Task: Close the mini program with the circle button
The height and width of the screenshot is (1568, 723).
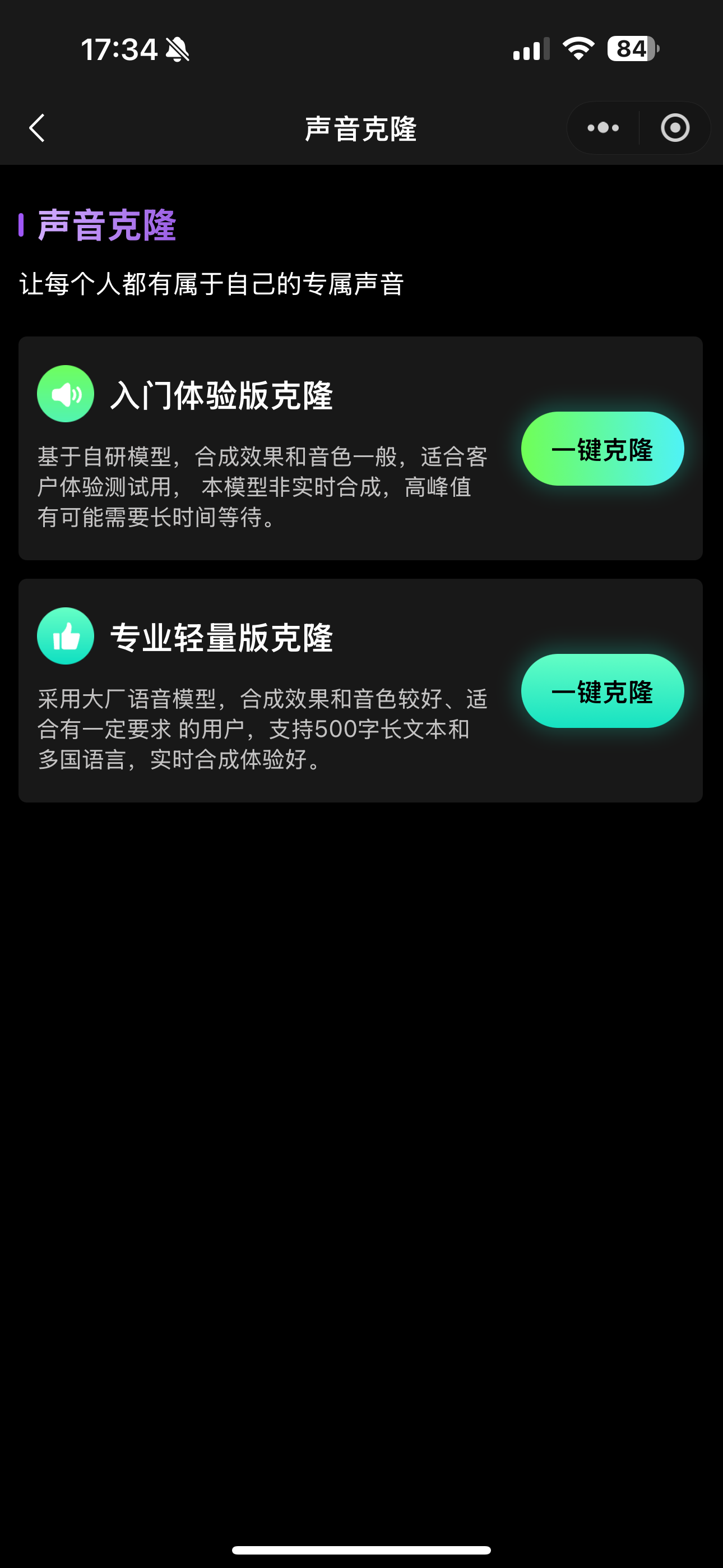Action: pos(675,128)
